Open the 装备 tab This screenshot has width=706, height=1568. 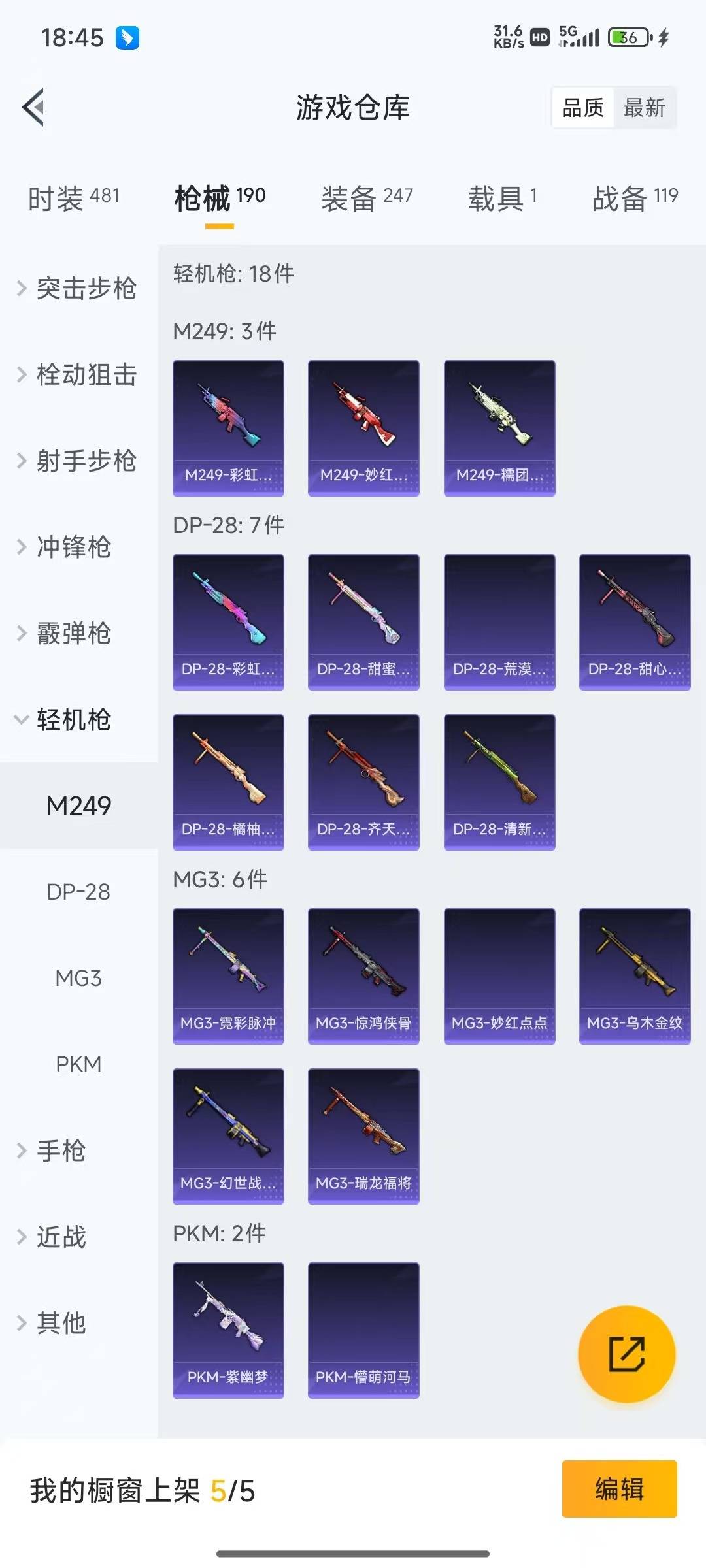[x=367, y=197]
